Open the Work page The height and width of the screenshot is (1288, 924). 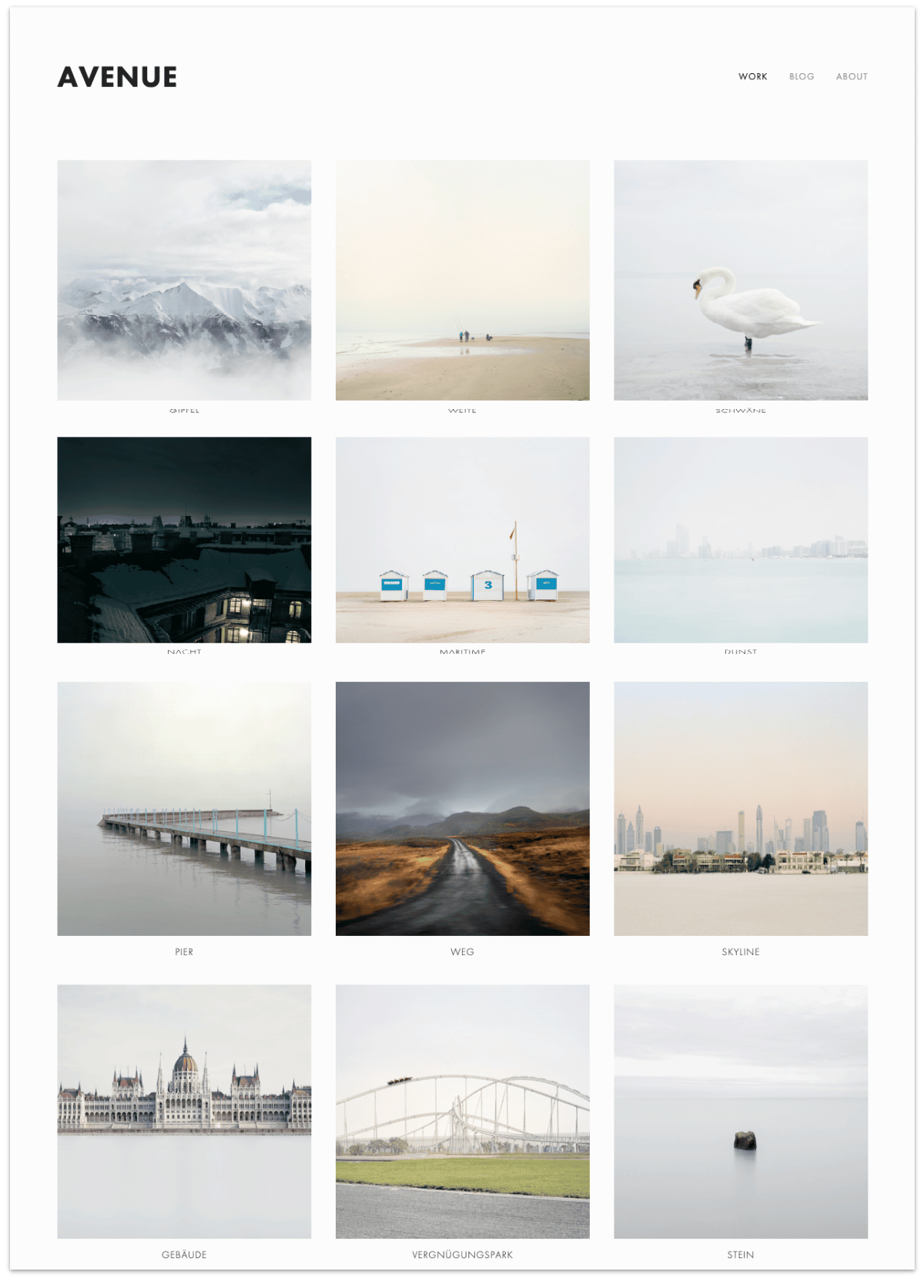pyautogui.click(x=752, y=76)
